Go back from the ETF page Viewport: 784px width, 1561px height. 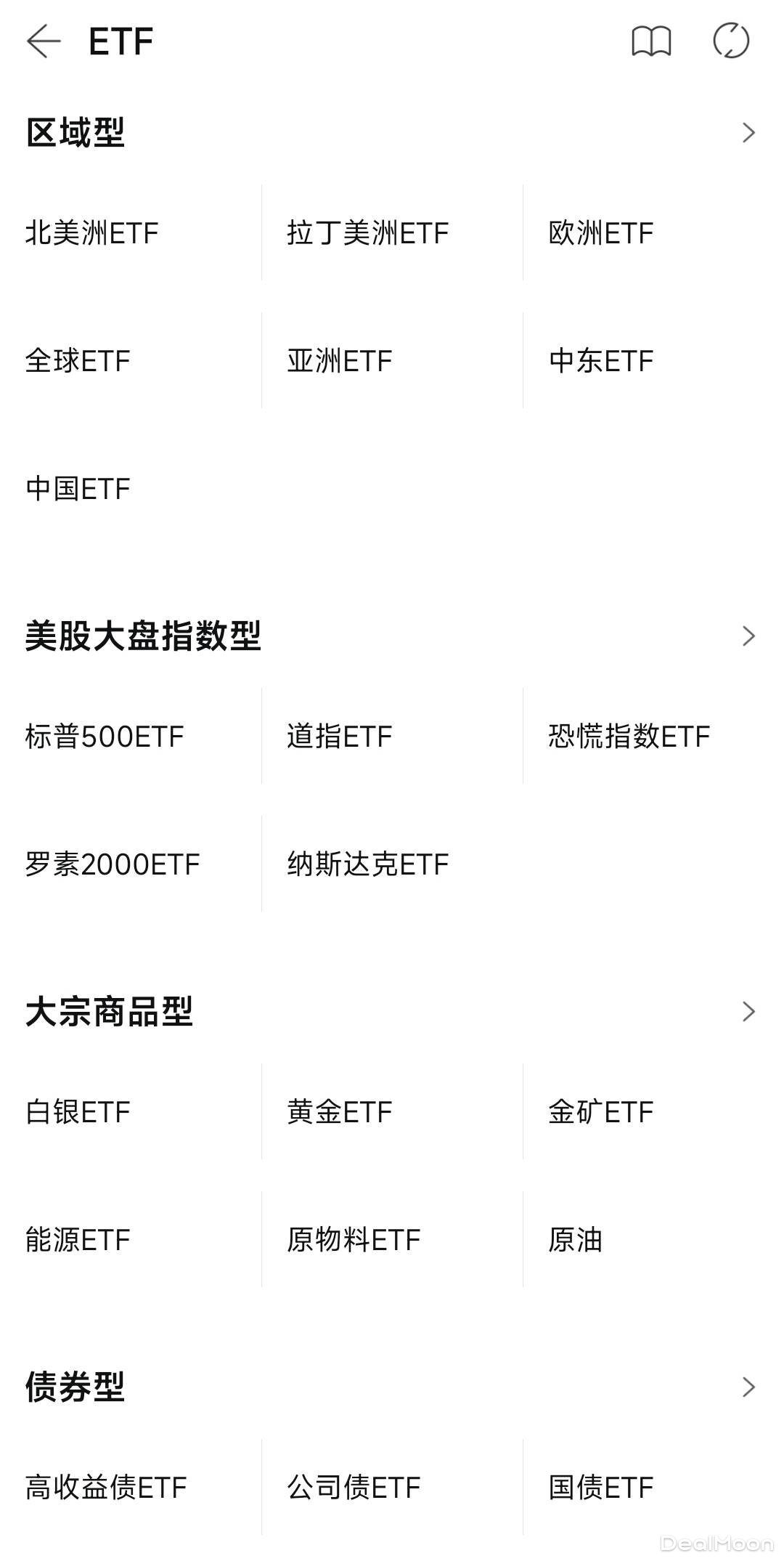pyautogui.click(x=44, y=41)
